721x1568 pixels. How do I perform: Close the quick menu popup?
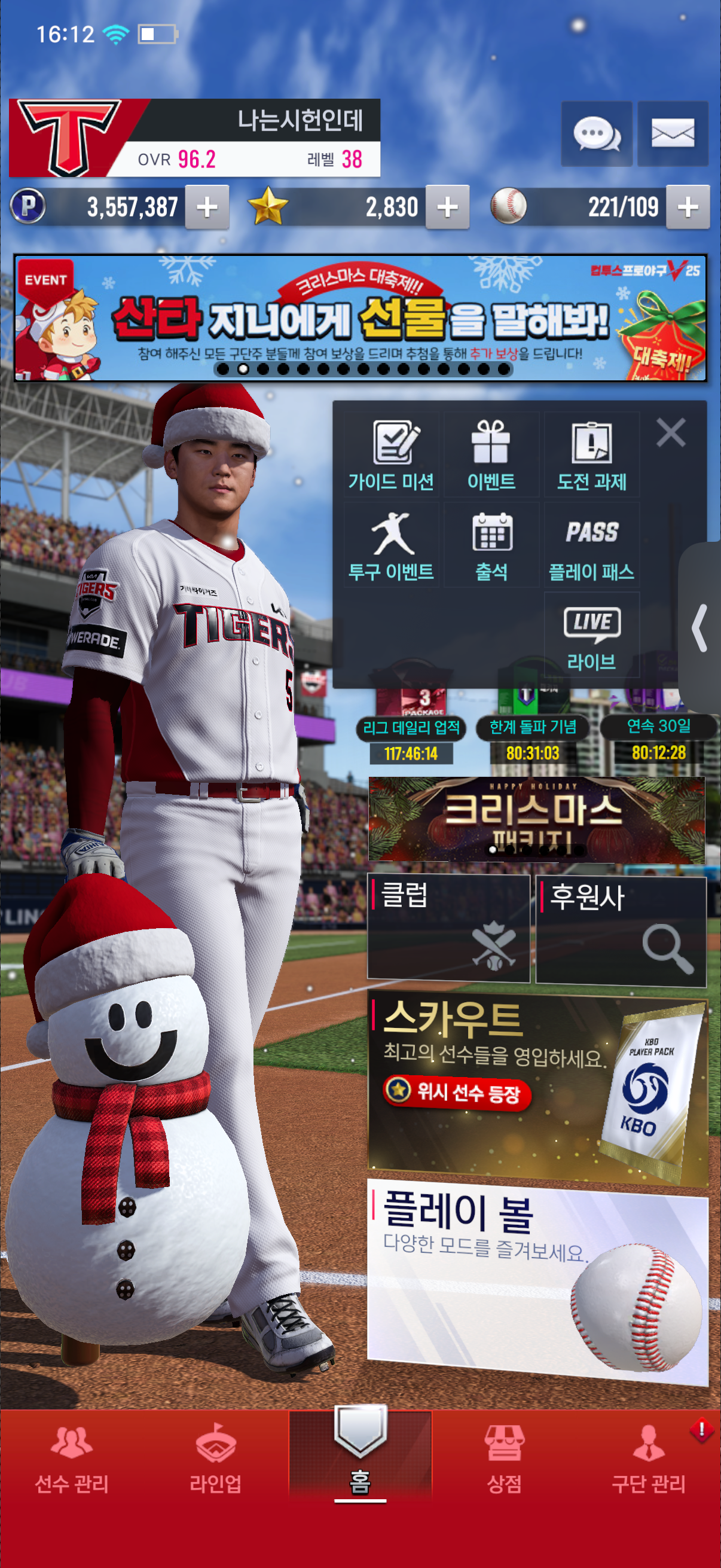pos(671,433)
